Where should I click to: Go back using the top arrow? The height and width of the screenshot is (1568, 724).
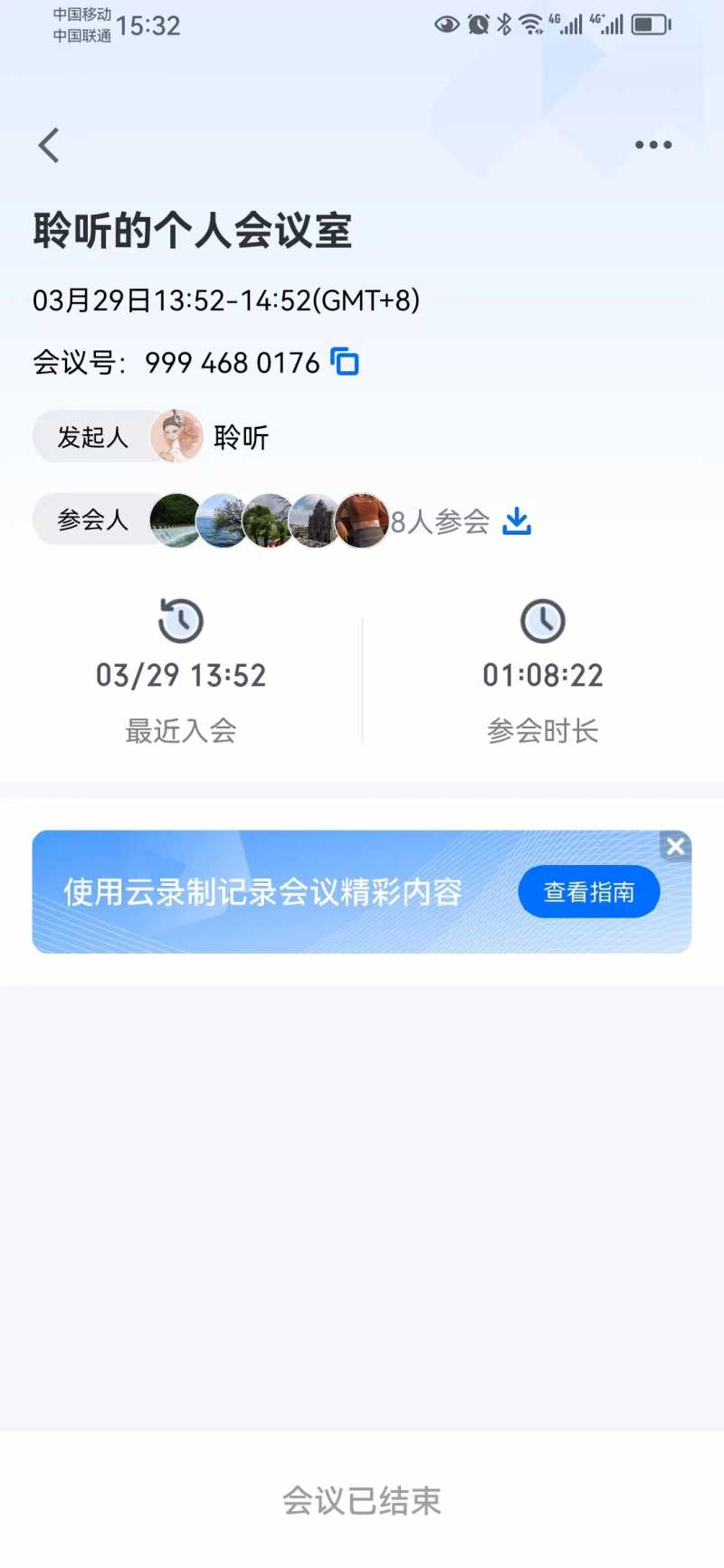click(50, 145)
